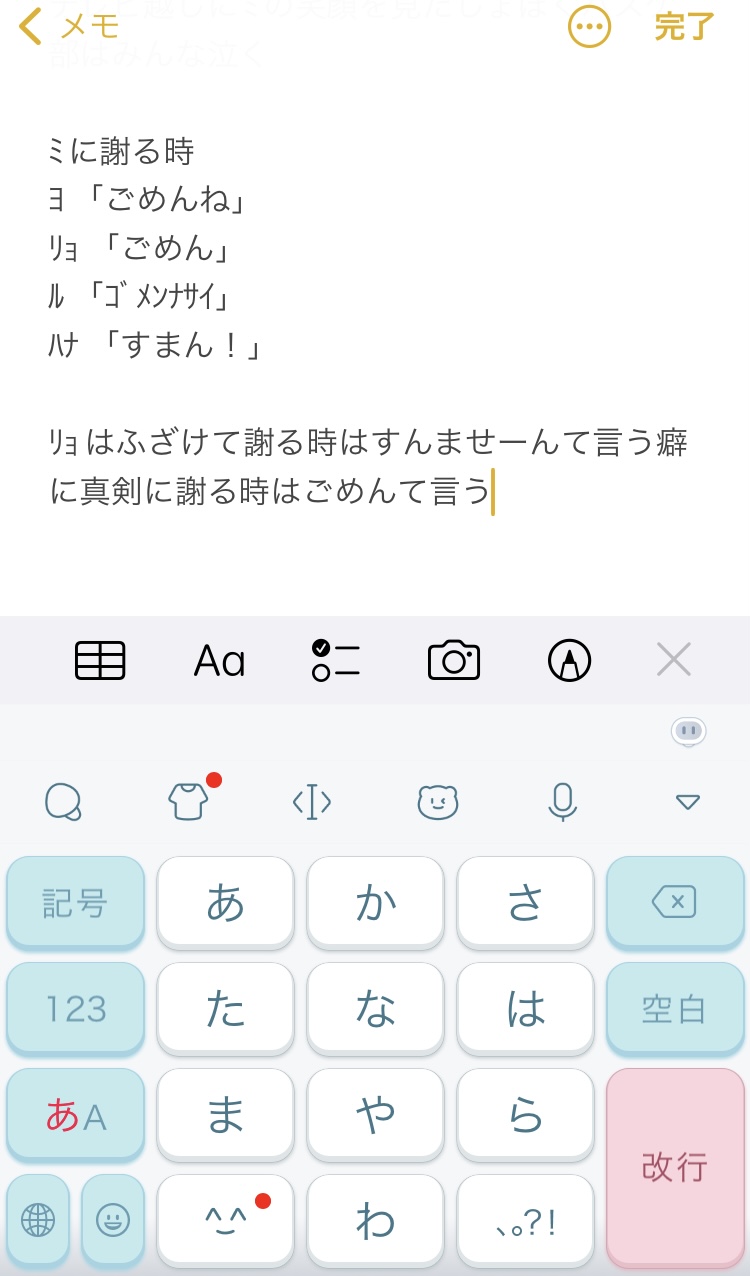
Task: Go back to the メモ list
Action: 68,27
